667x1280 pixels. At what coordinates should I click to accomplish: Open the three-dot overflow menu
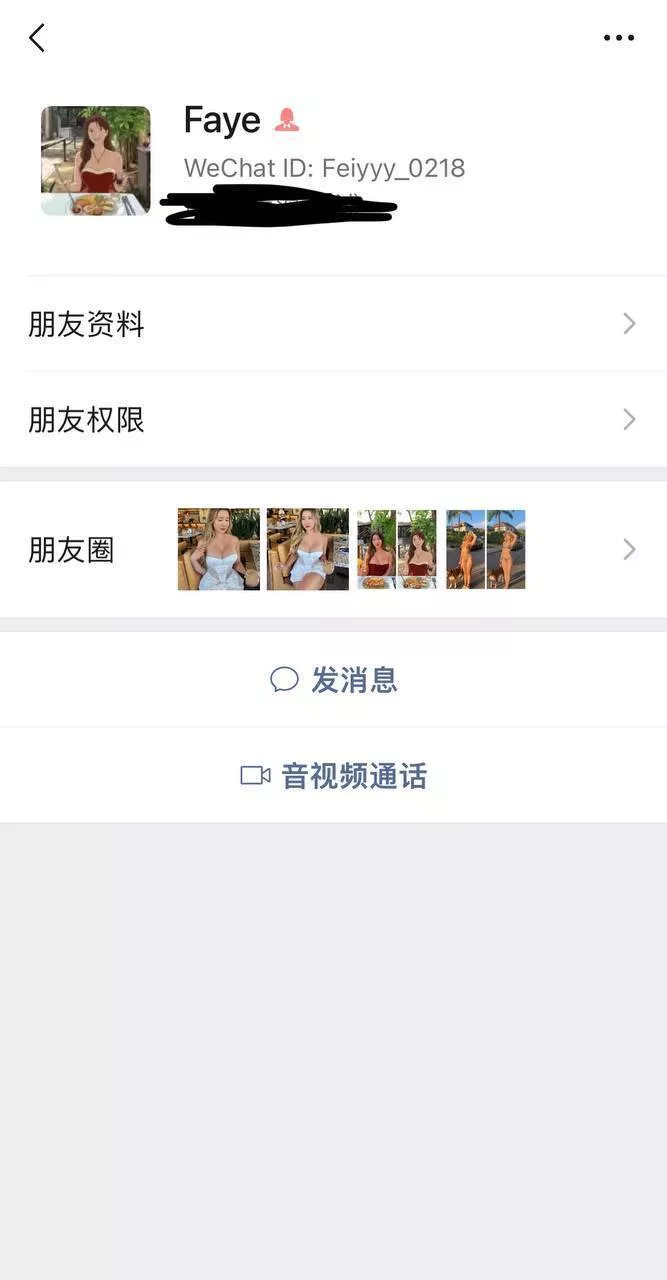click(x=618, y=39)
